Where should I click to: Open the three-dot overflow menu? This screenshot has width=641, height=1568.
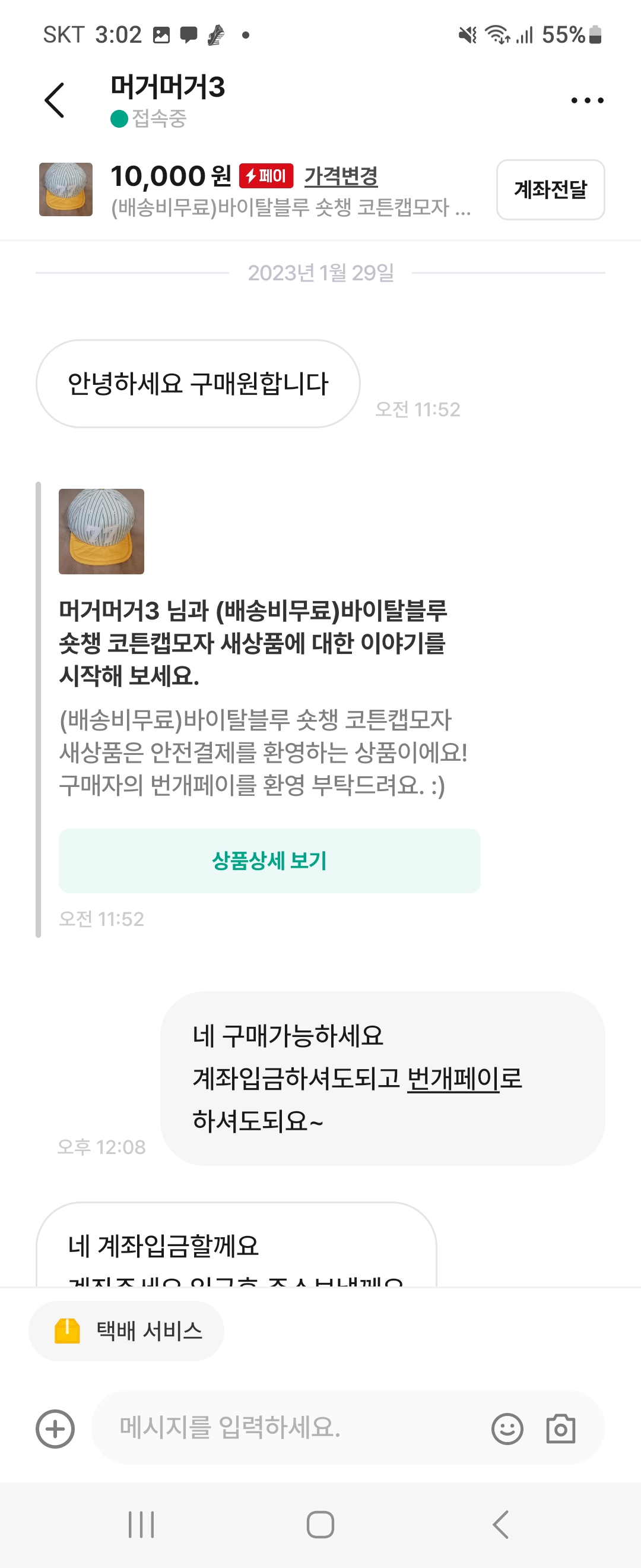[x=587, y=100]
